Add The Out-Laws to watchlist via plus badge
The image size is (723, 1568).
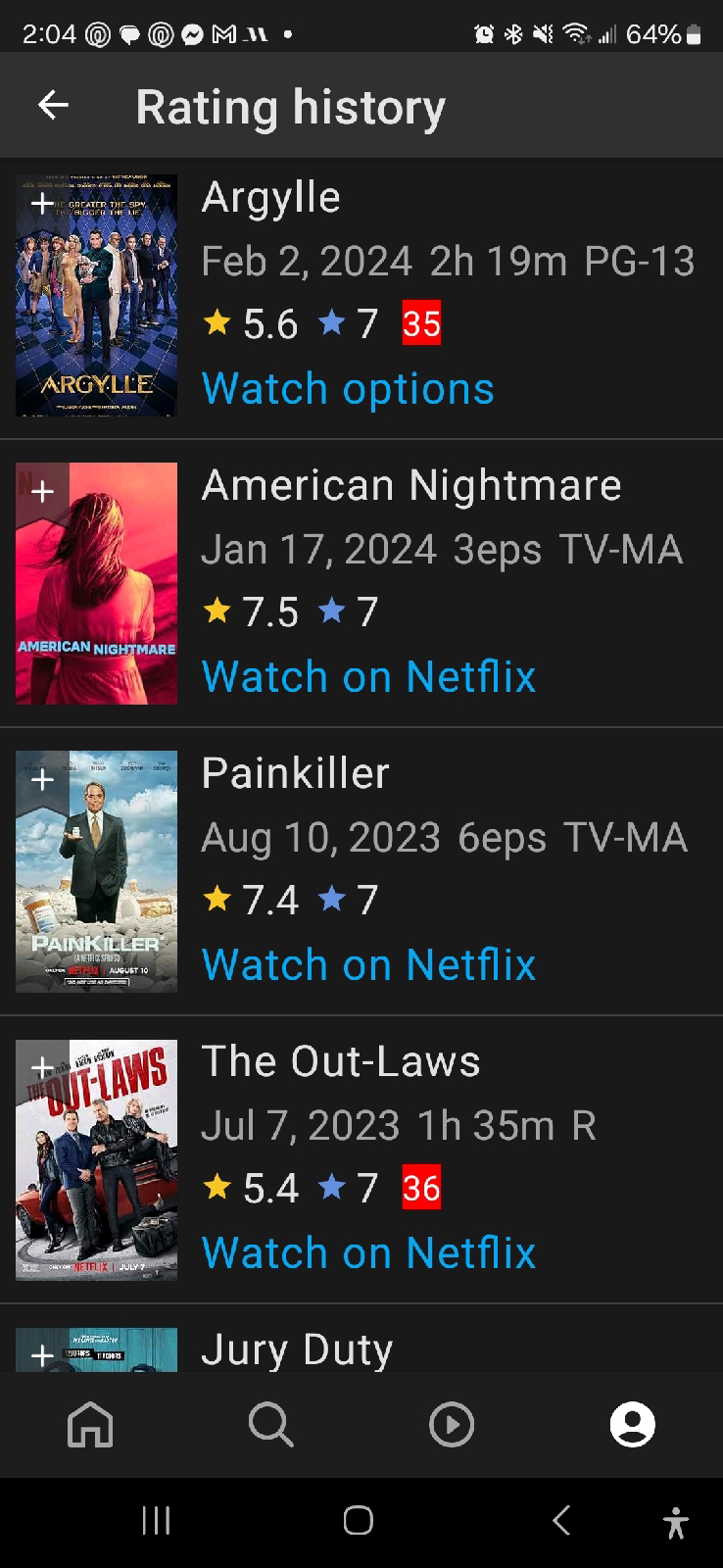pyautogui.click(x=42, y=1067)
